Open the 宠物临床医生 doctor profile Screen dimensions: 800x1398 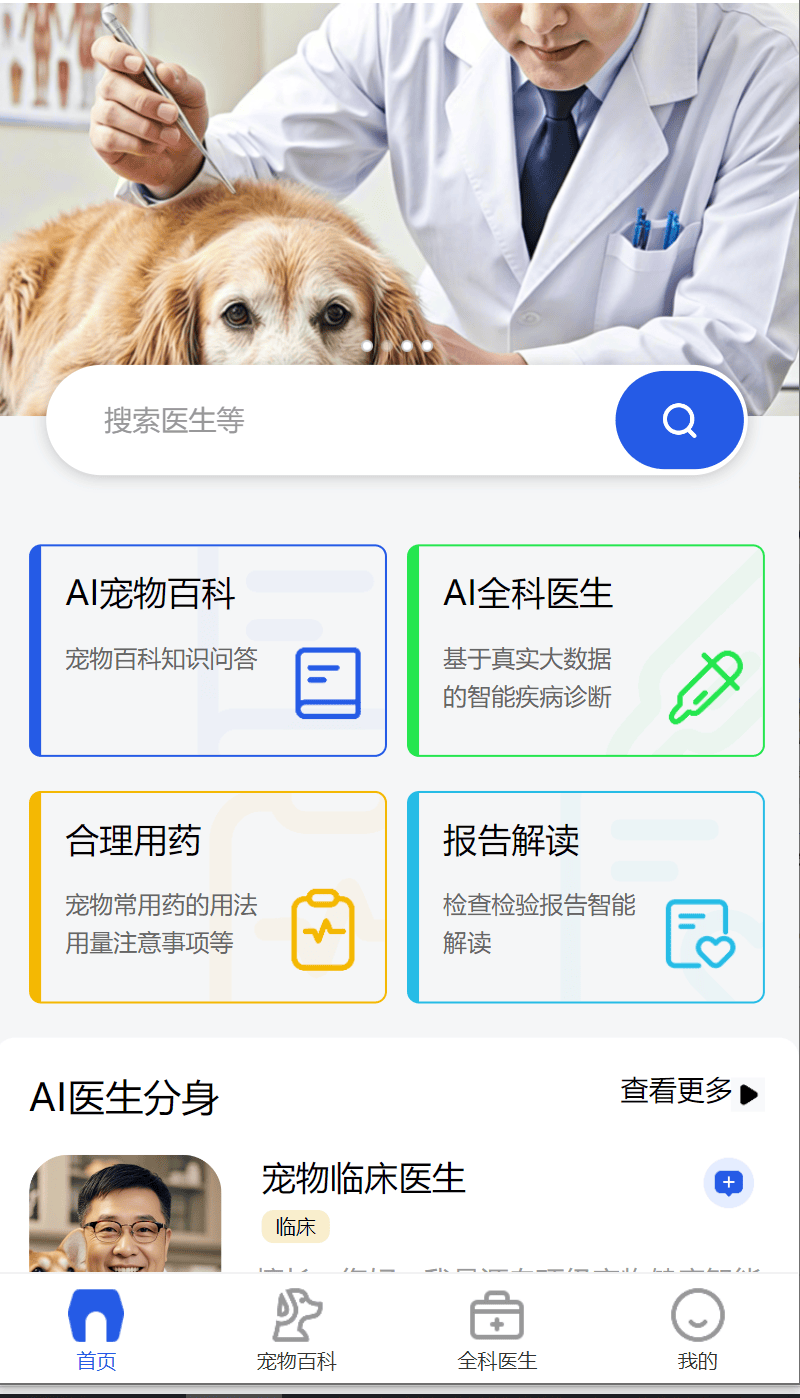click(363, 1180)
